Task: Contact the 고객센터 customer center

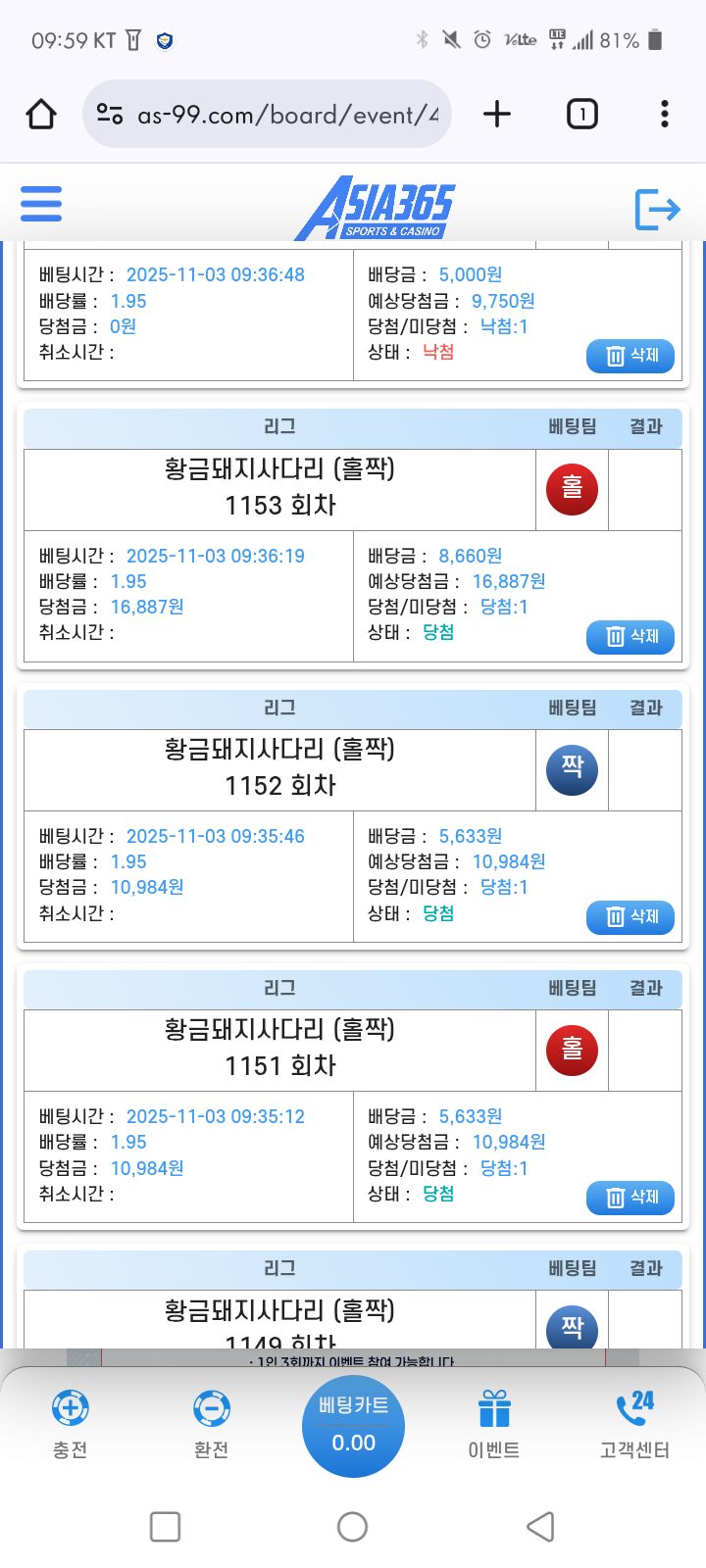Action: click(634, 1424)
